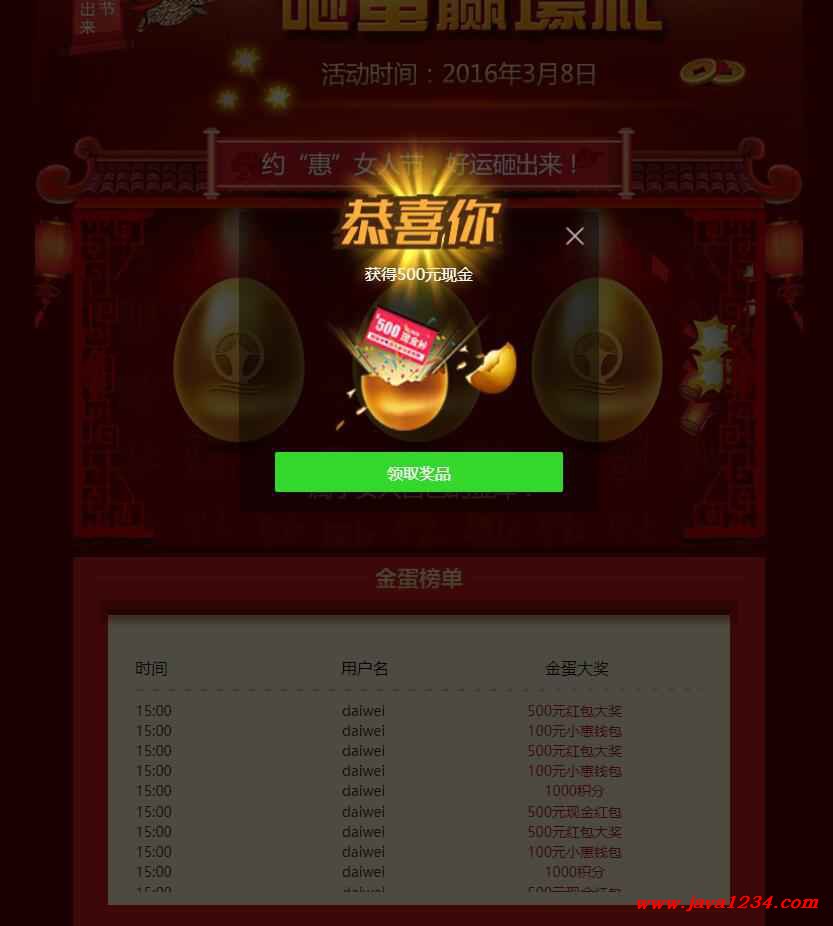
Task: Tap the green 领取奖品 button
Action: coord(418,472)
